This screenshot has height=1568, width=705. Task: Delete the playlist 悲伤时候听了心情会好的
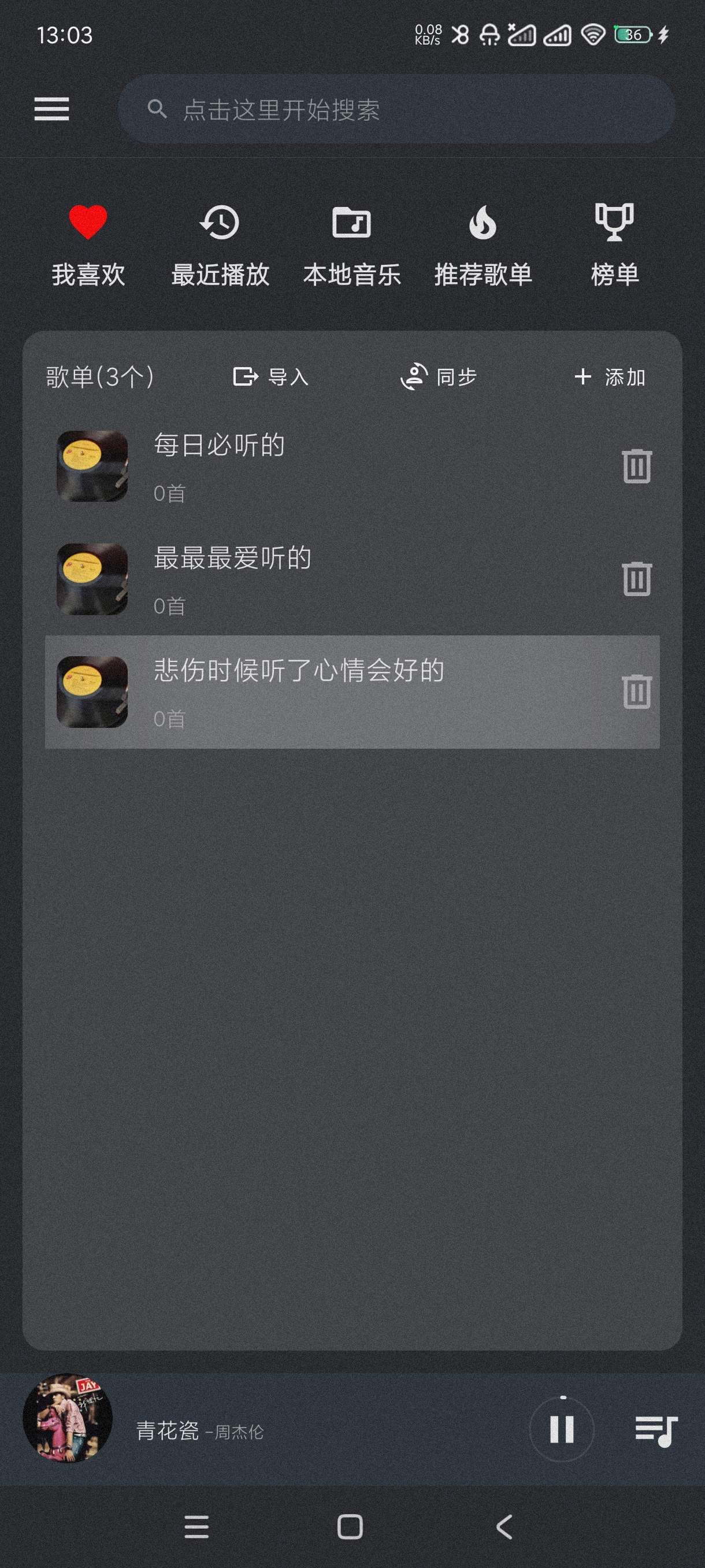point(636,691)
